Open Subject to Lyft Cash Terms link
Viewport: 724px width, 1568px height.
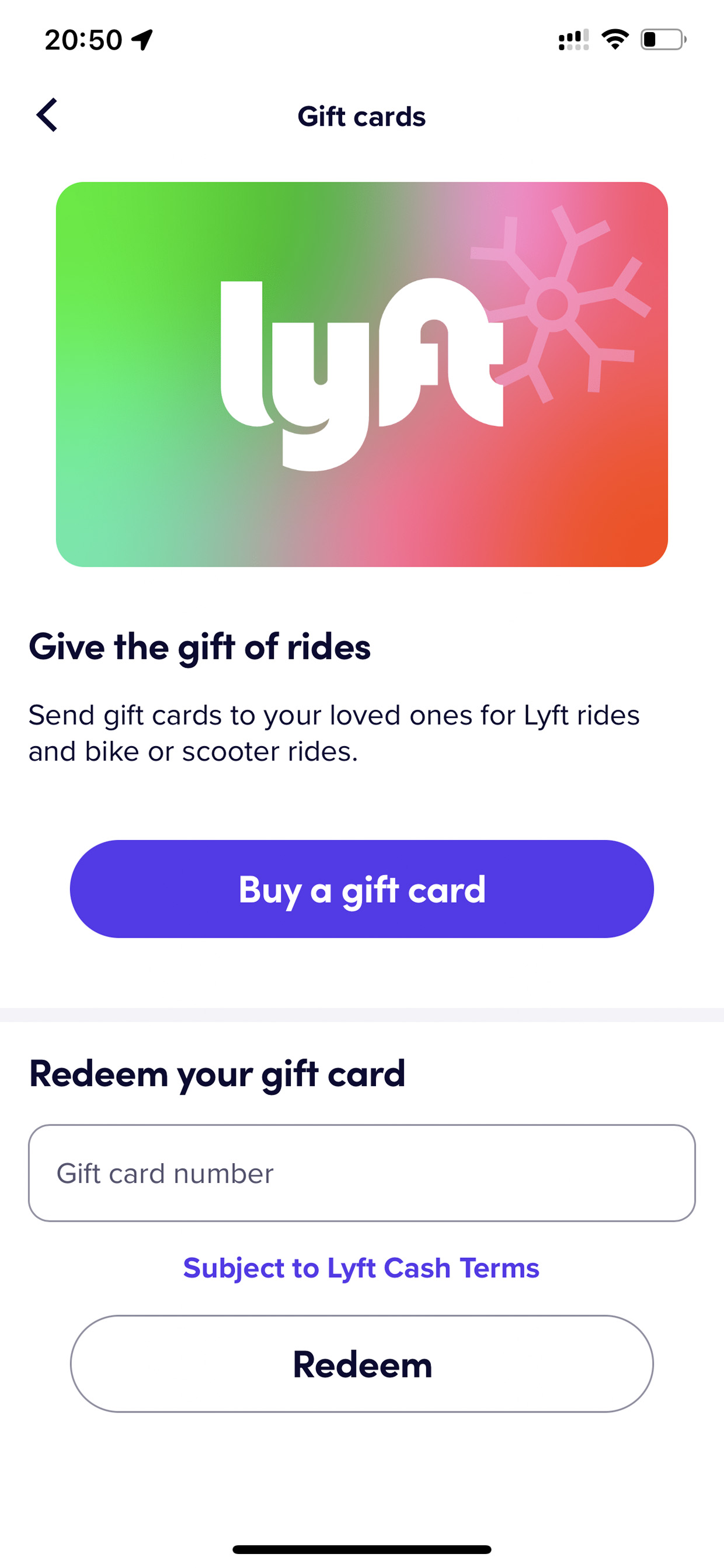pos(361,1268)
